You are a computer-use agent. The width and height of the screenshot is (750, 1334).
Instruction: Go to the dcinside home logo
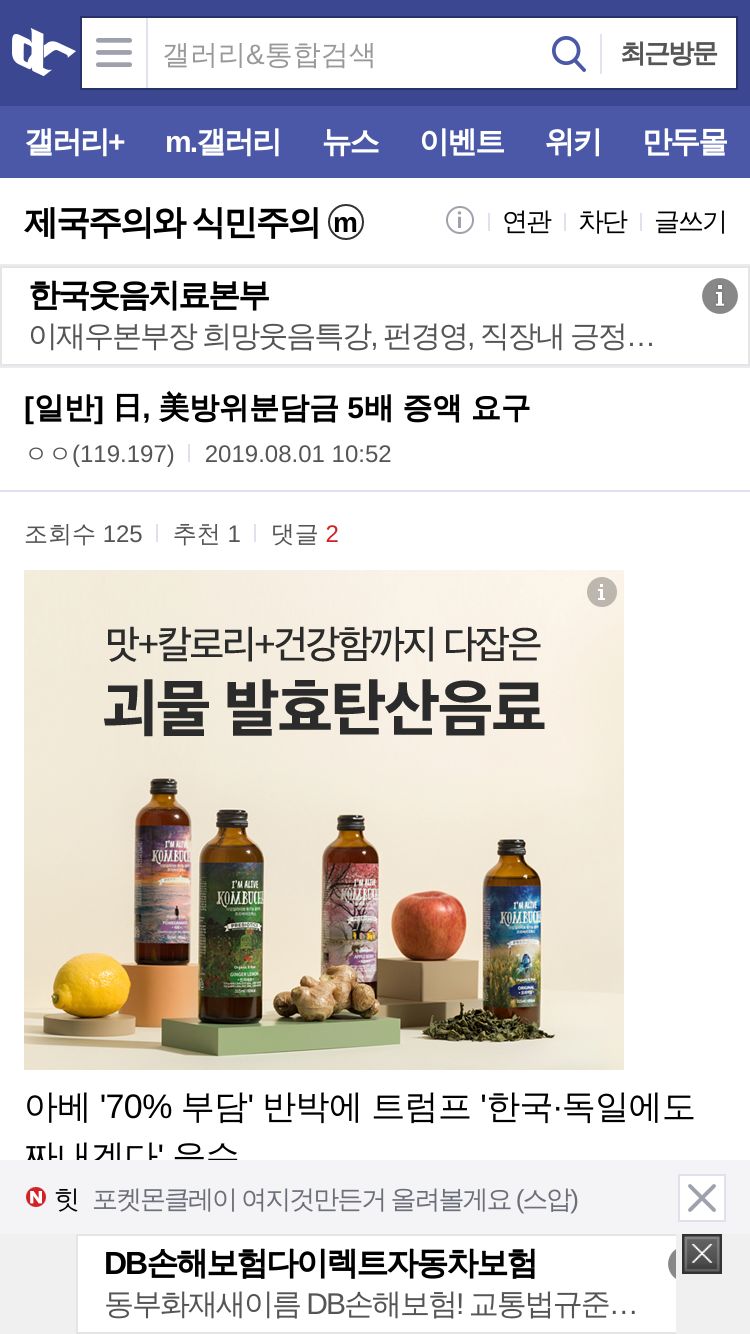point(42,52)
